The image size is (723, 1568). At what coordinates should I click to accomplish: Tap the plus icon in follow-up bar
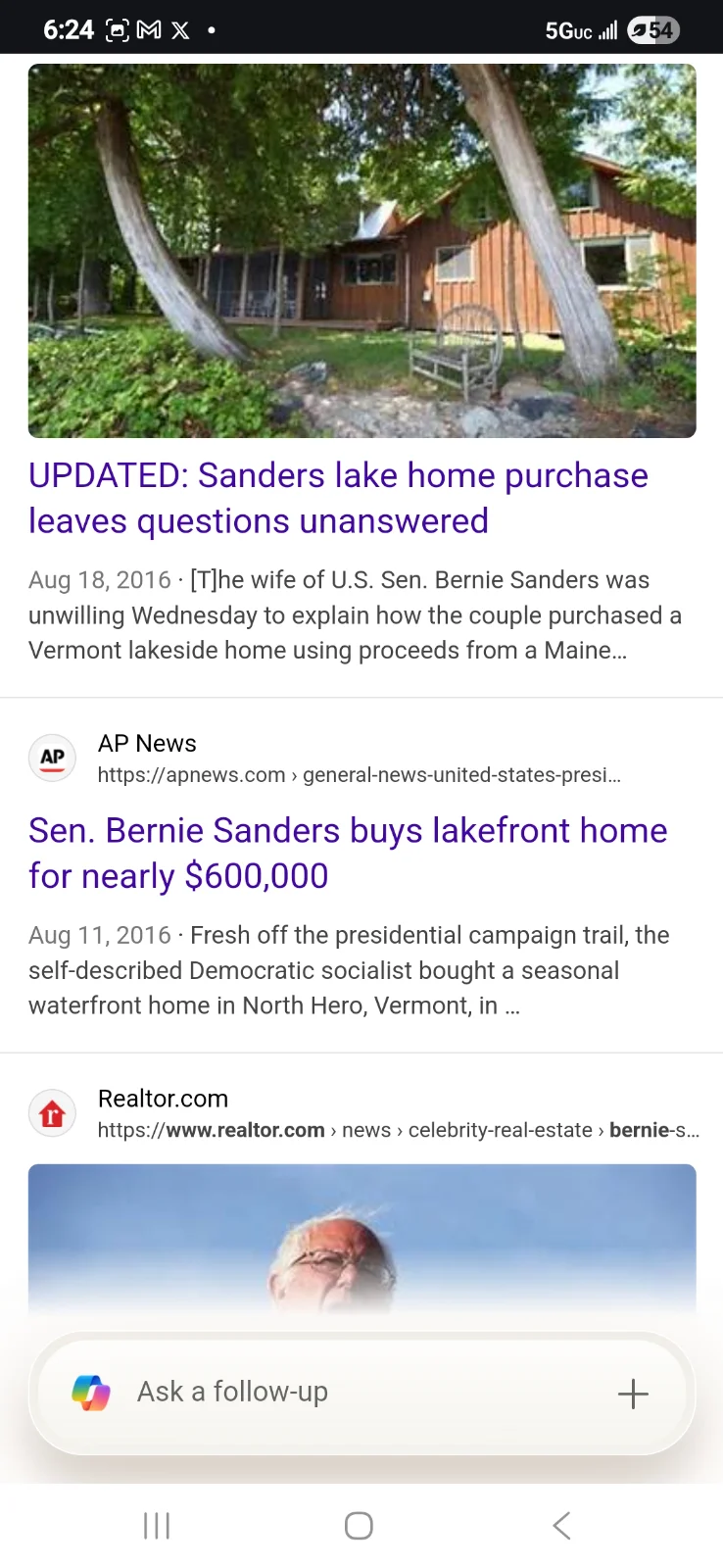(x=633, y=1394)
